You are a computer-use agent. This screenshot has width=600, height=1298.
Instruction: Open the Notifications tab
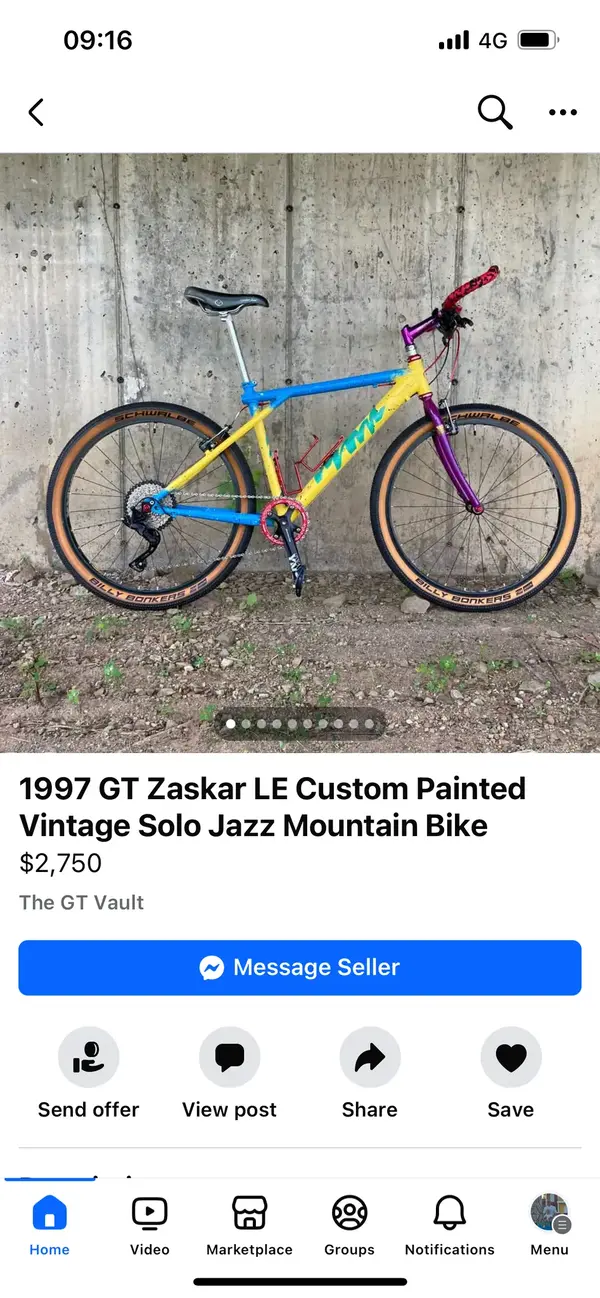click(449, 1226)
